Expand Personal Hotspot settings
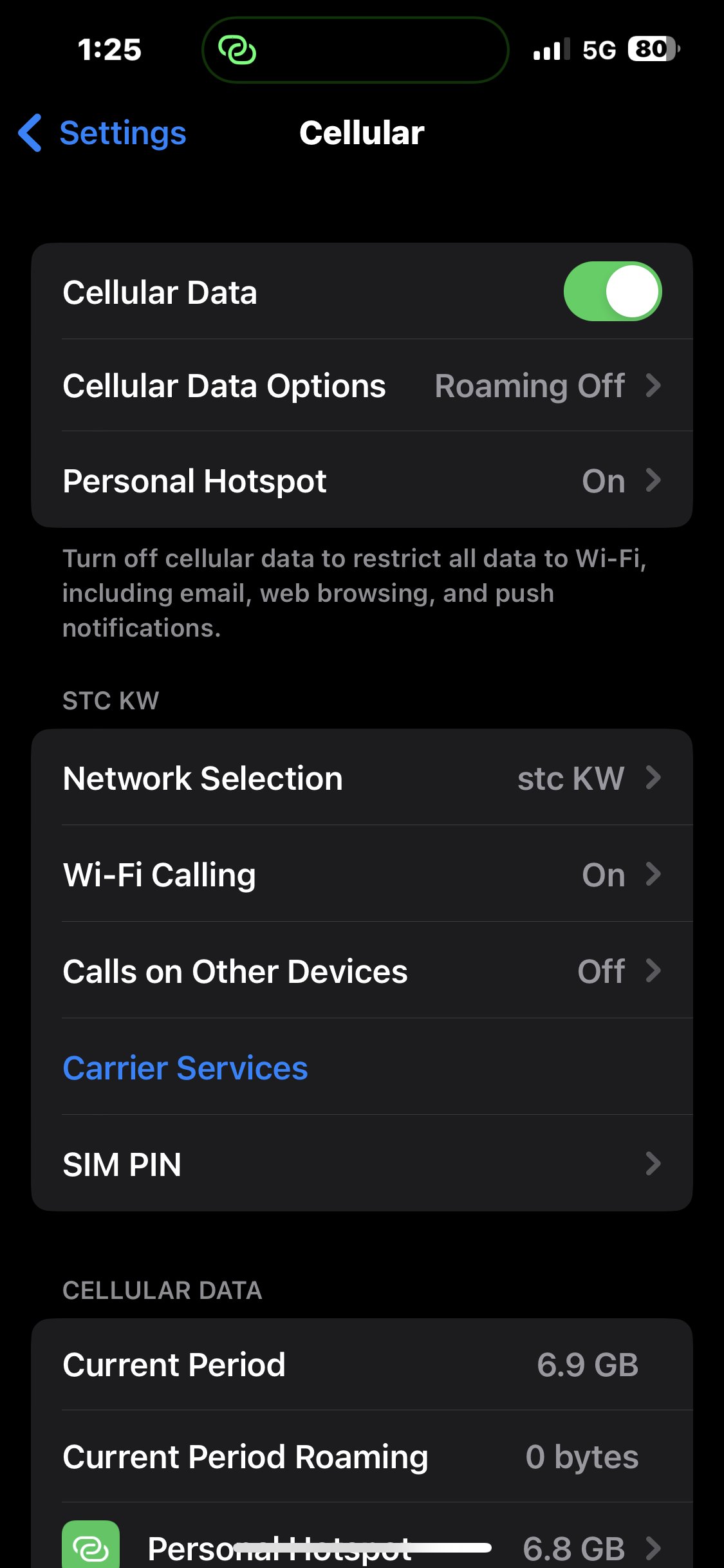The image size is (724, 1568). [362, 480]
